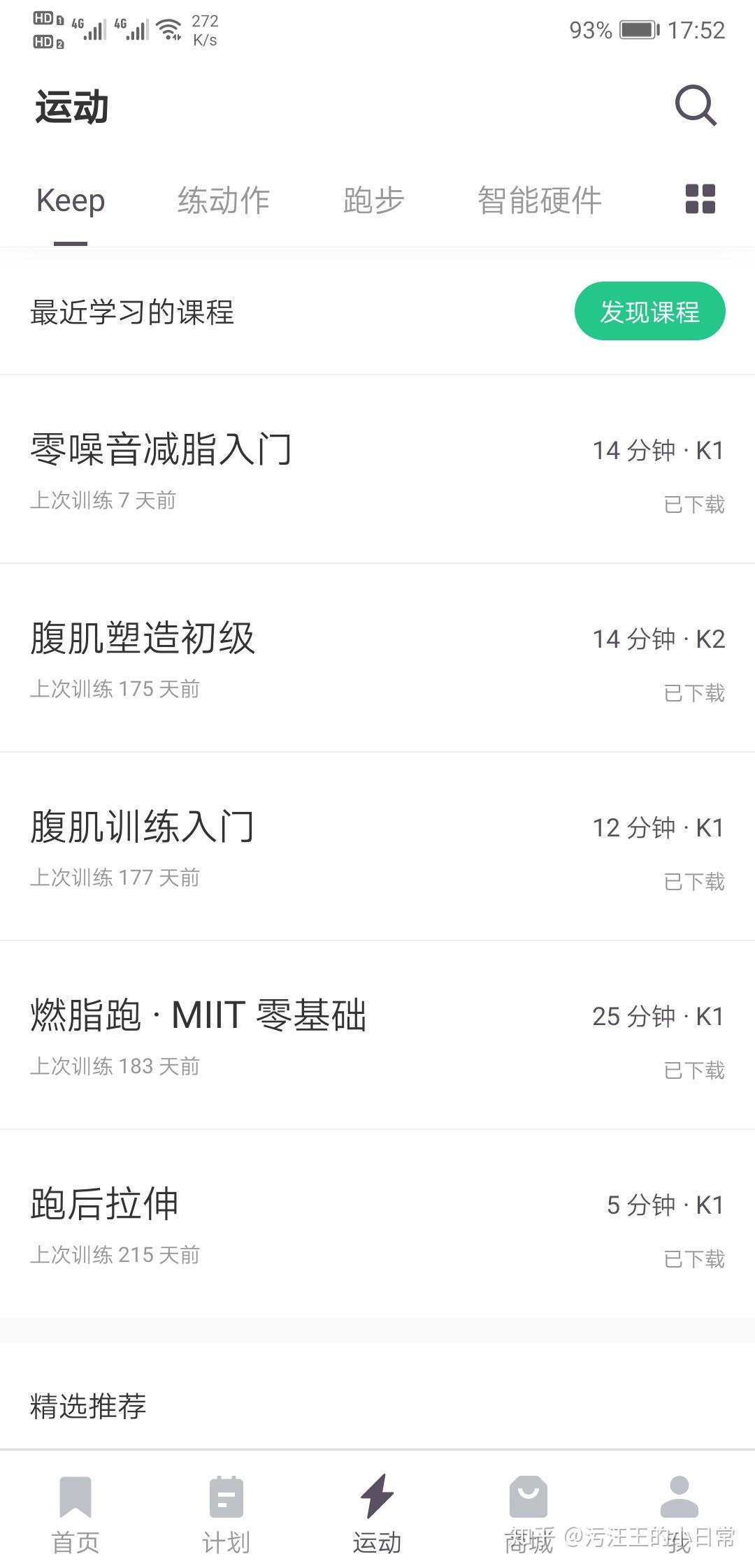The width and height of the screenshot is (755, 1568).
Task: Open the 腹肌塑造初级 course
Action: (x=143, y=638)
